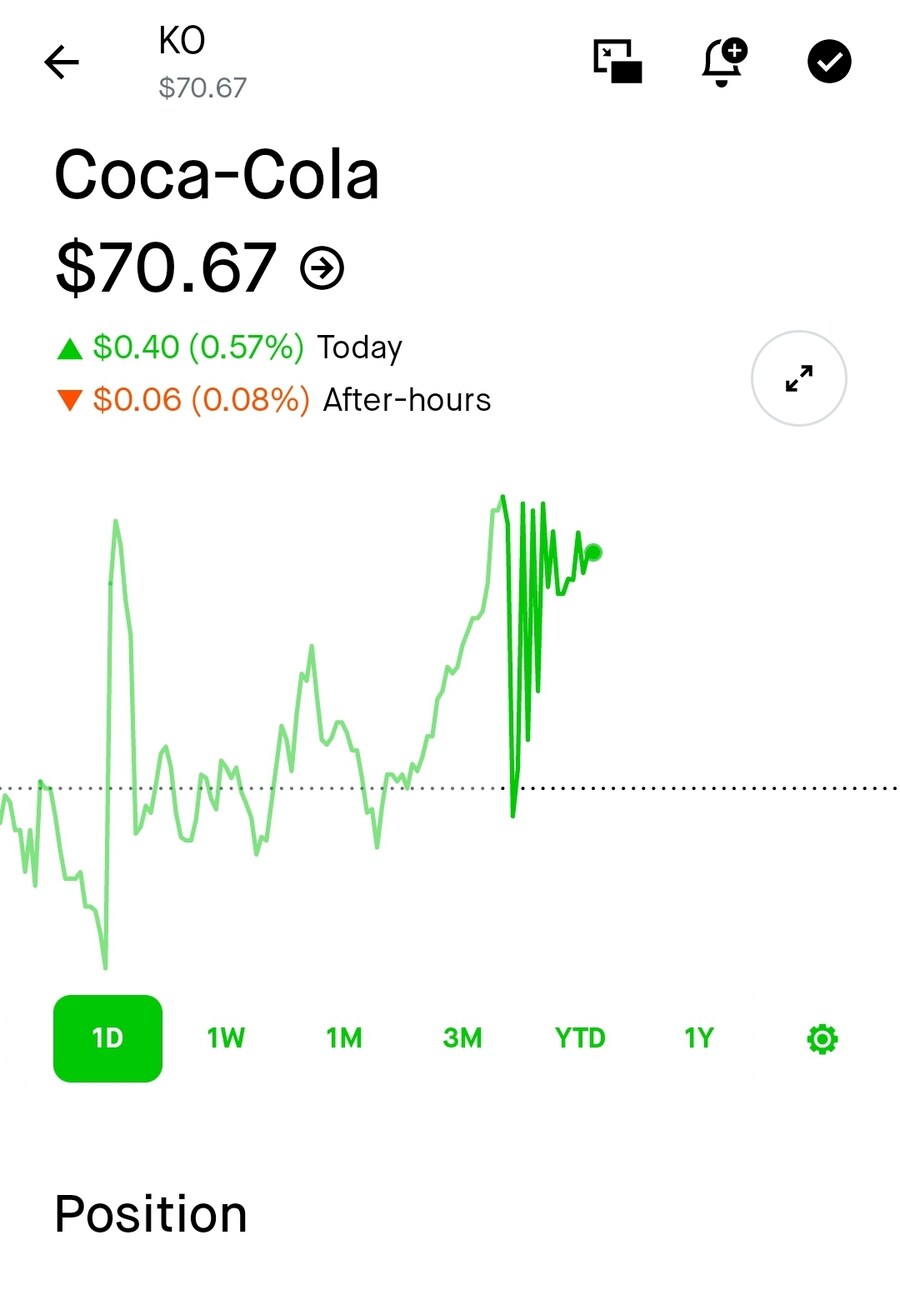Switch to the 1W chart range
Image resolution: width=900 pixels, height=1290 pixels.
226,1038
